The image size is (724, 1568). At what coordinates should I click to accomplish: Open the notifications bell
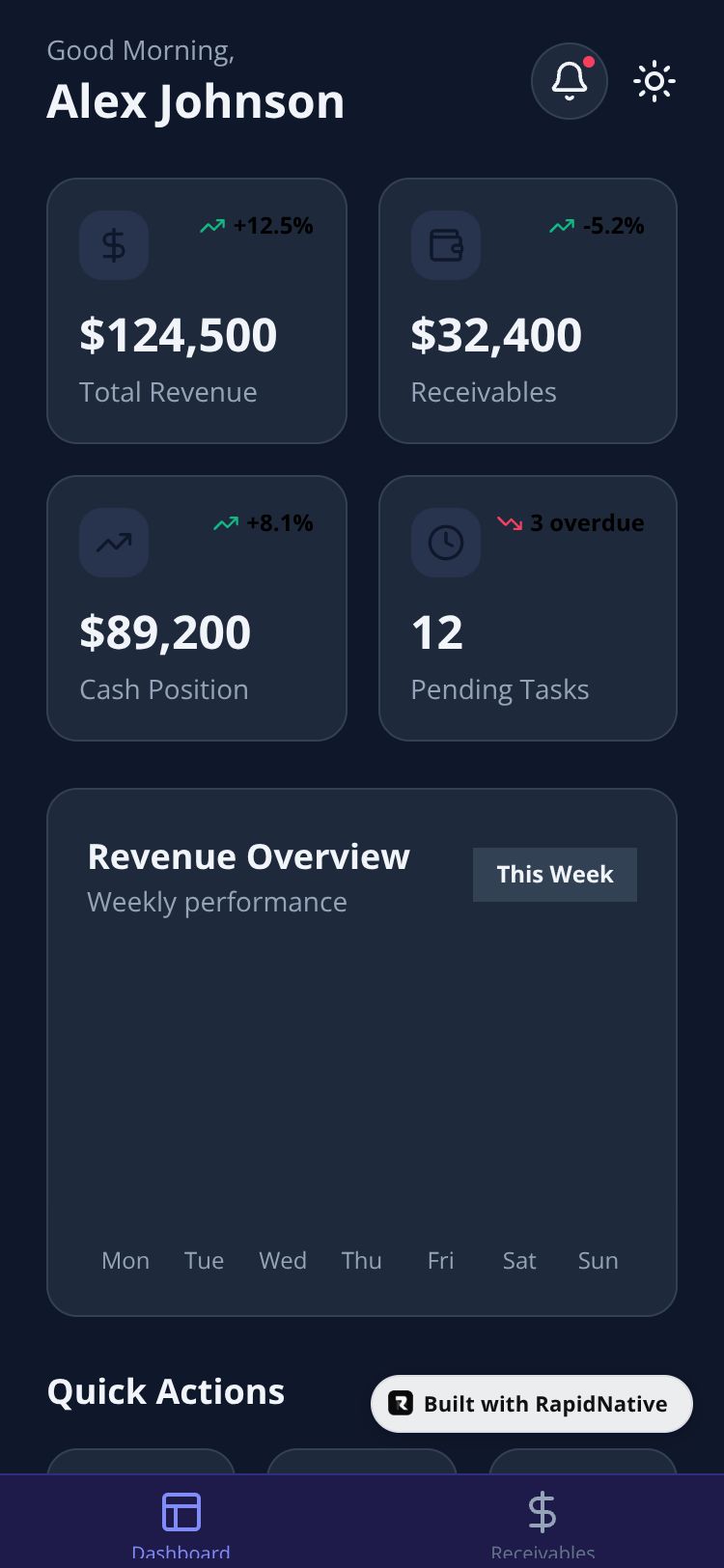[570, 81]
